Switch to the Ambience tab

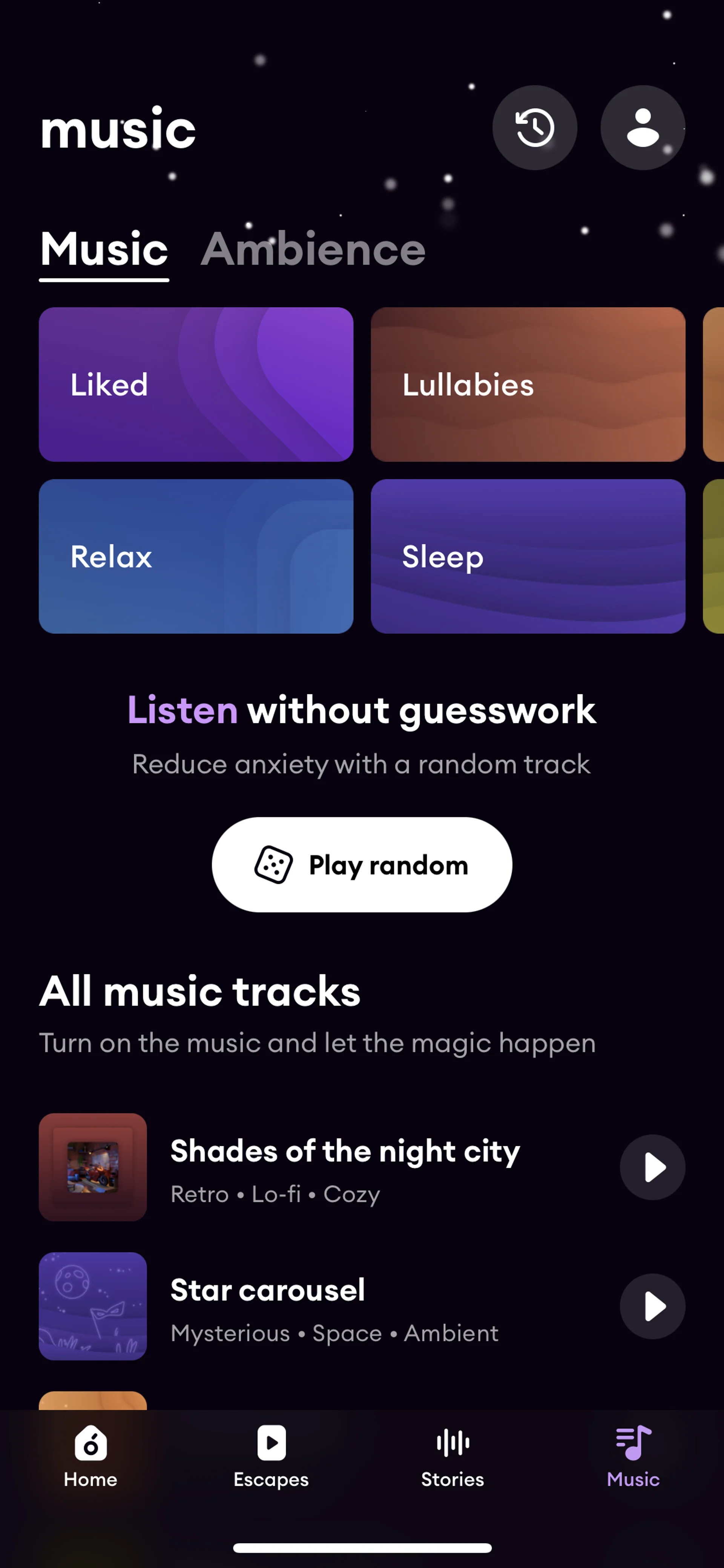pos(313,250)
